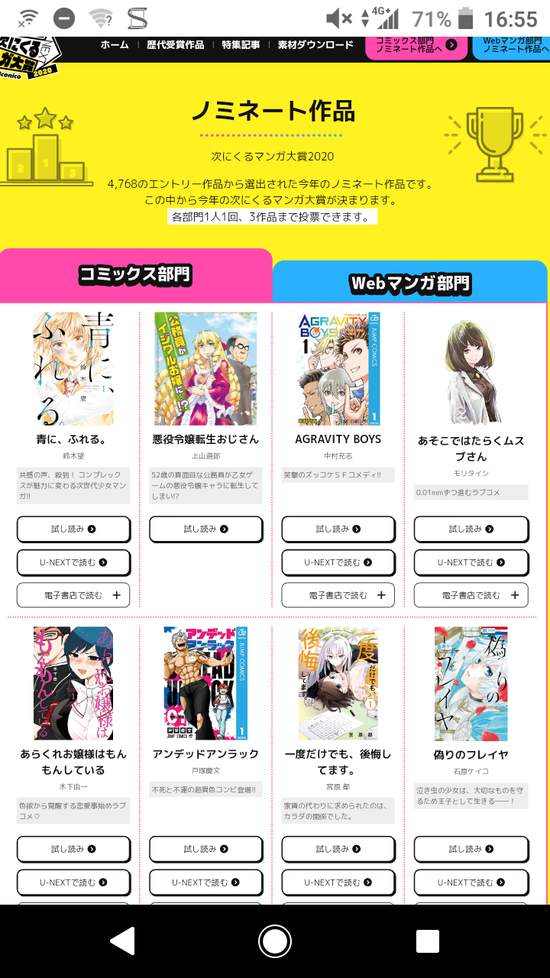This screenshot has height=978, width=550.
Task: Go back using the system back button
Action: 122,941
